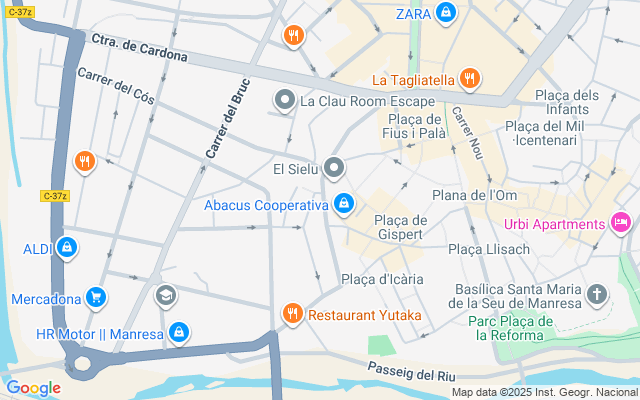Viewport: 640px width, 400px height.
Task: Tap the ALDI store pin
Action: pyautogui.click(x=67, y=248)
